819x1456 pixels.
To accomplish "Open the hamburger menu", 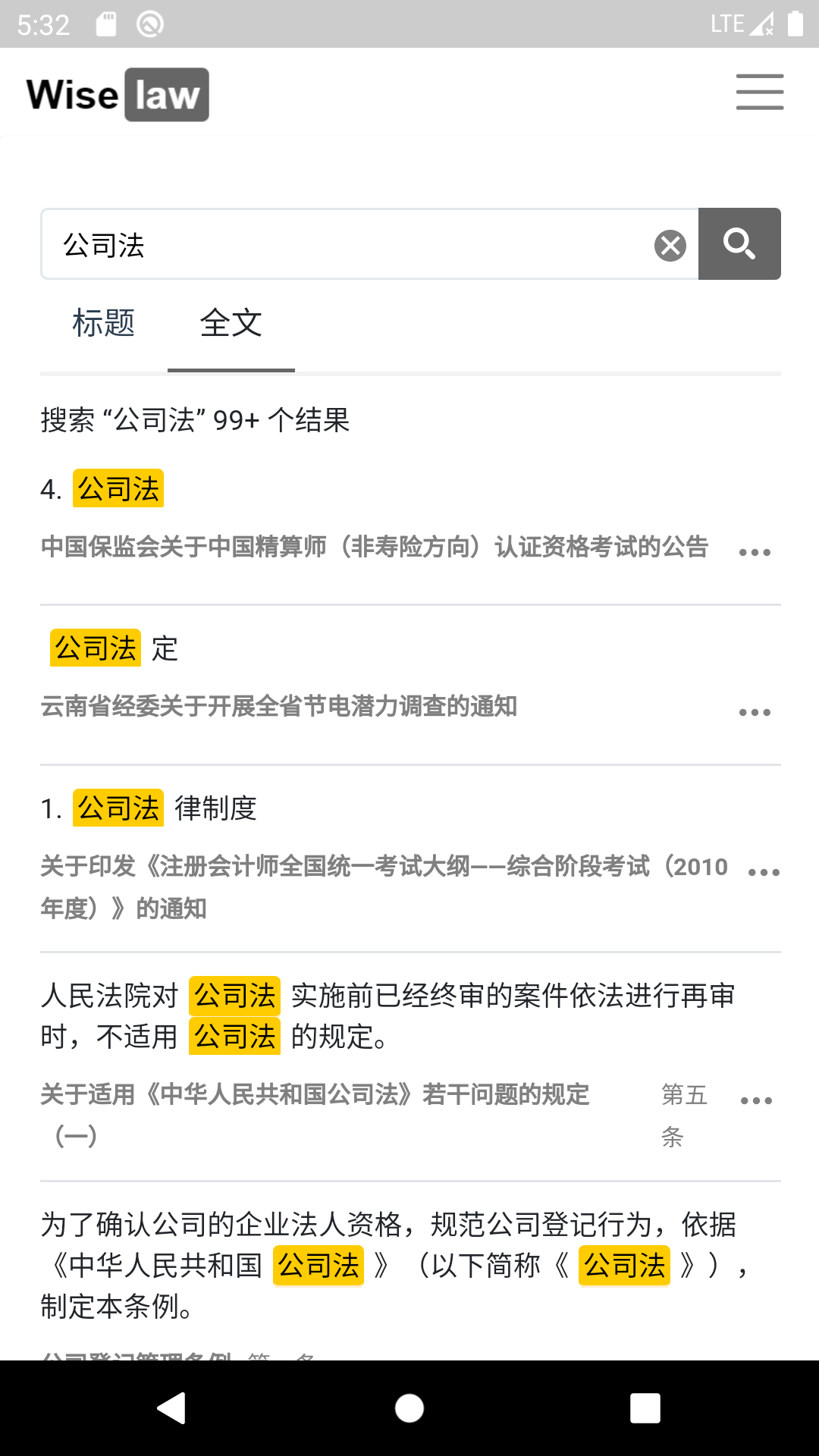I will pyautogui.click(x=759, y=93).
